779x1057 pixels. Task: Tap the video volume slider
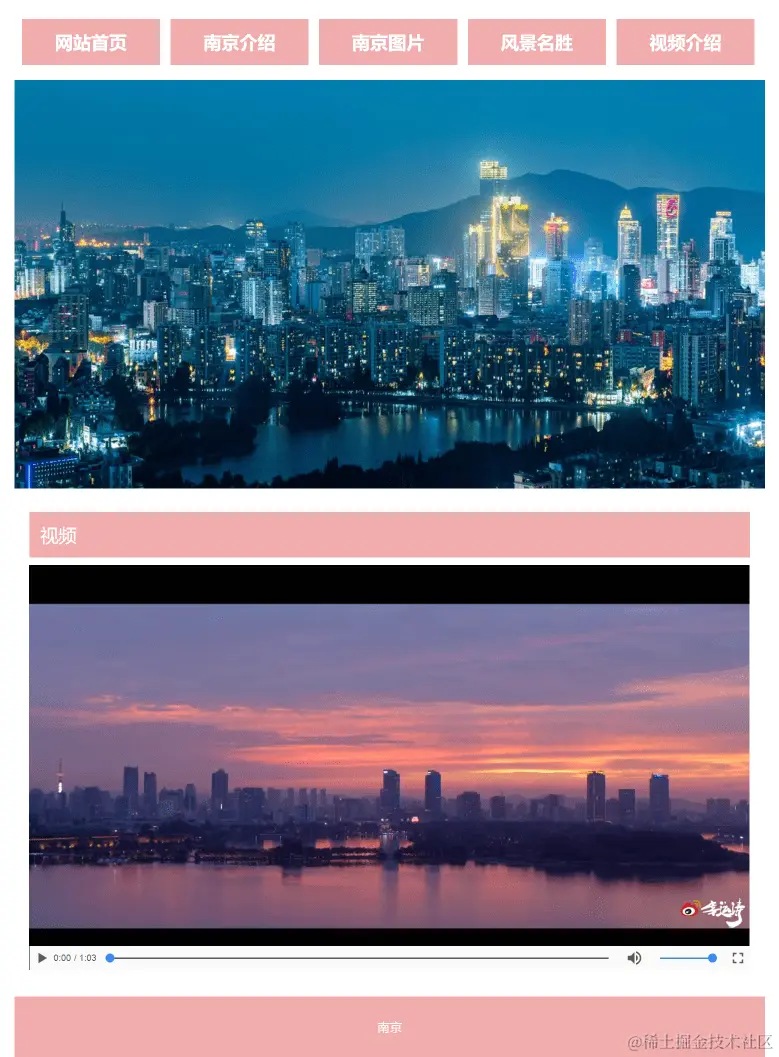(686, 958)
